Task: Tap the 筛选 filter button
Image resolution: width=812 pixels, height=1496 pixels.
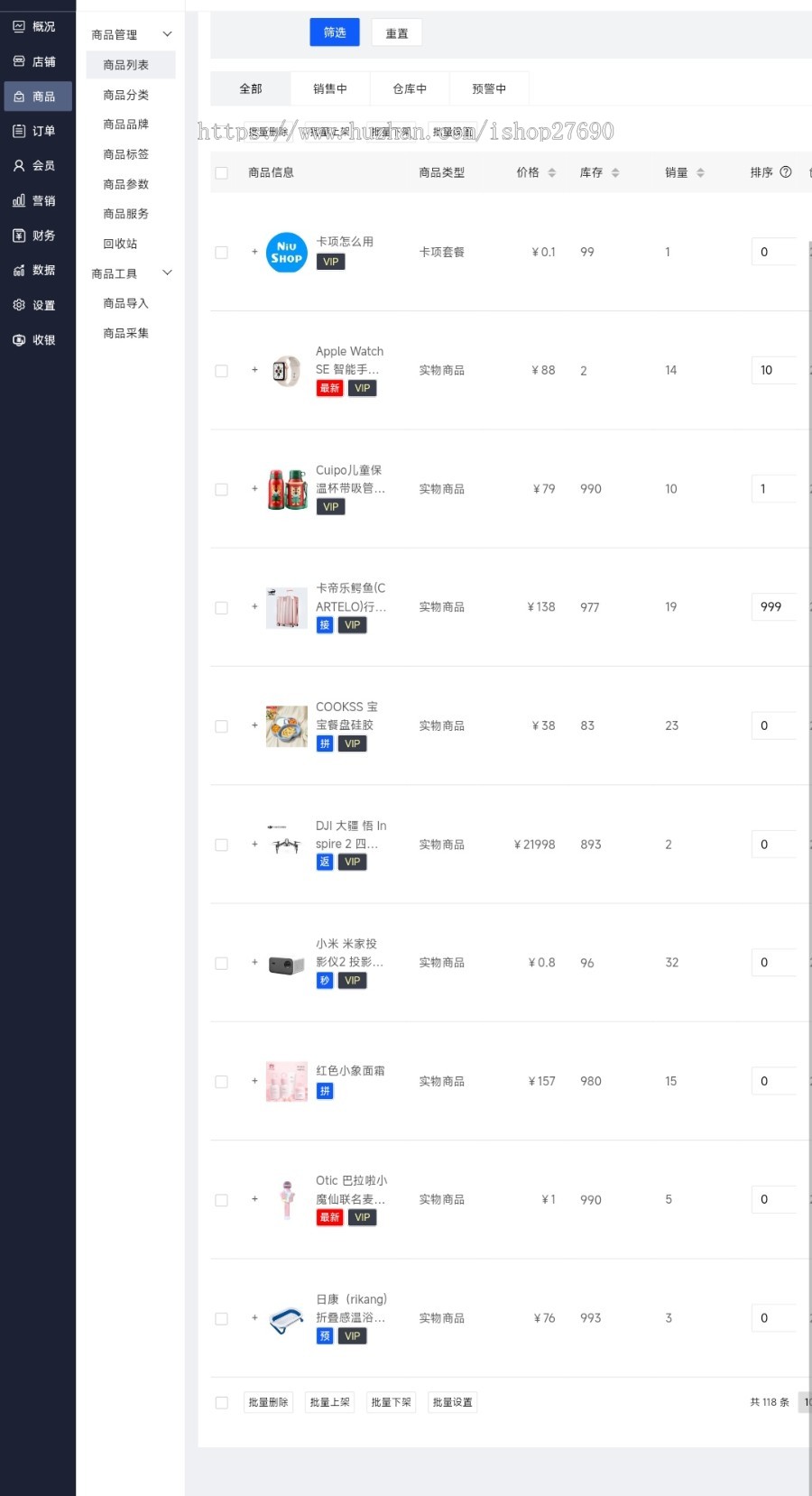Action: click(335, 32)
